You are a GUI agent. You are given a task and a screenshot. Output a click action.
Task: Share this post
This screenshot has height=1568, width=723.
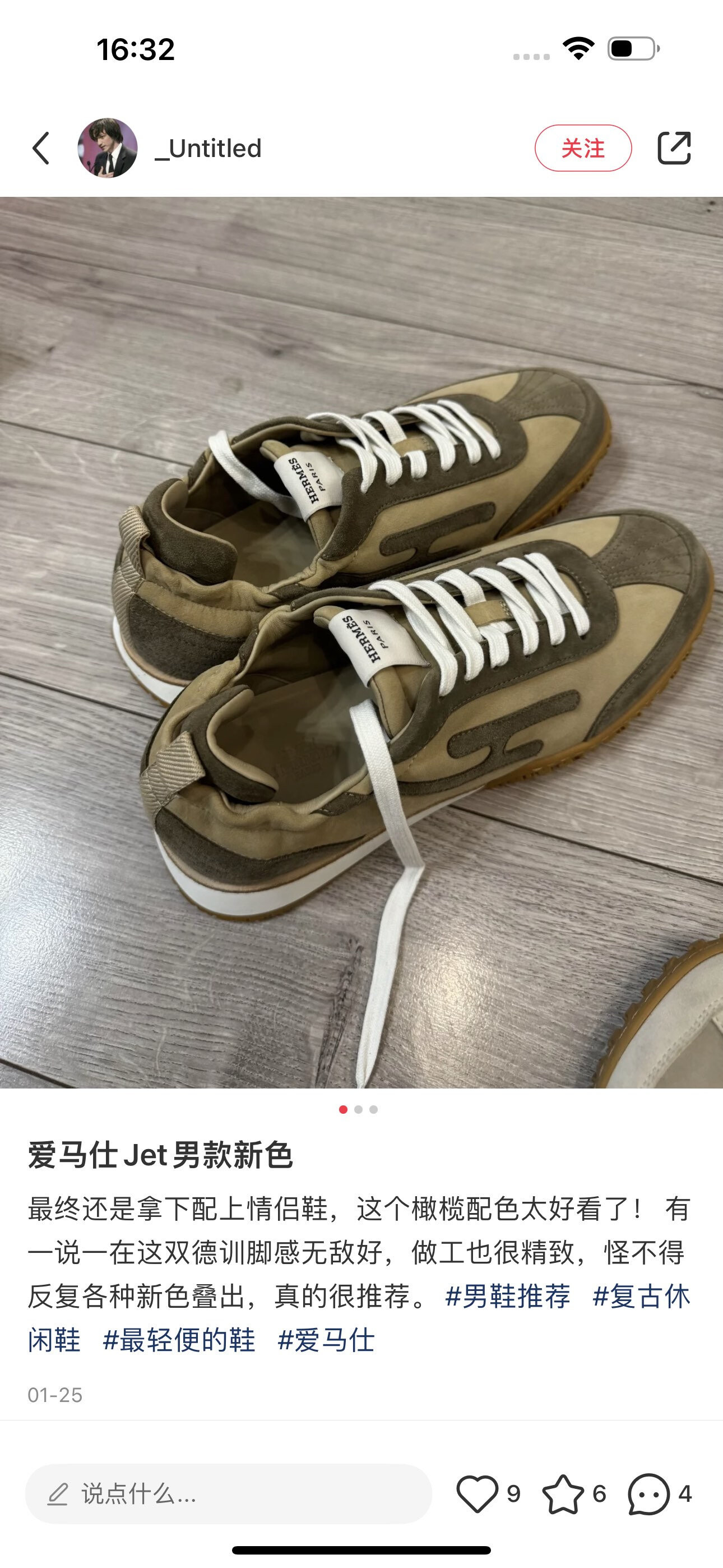tap(674, 149)
